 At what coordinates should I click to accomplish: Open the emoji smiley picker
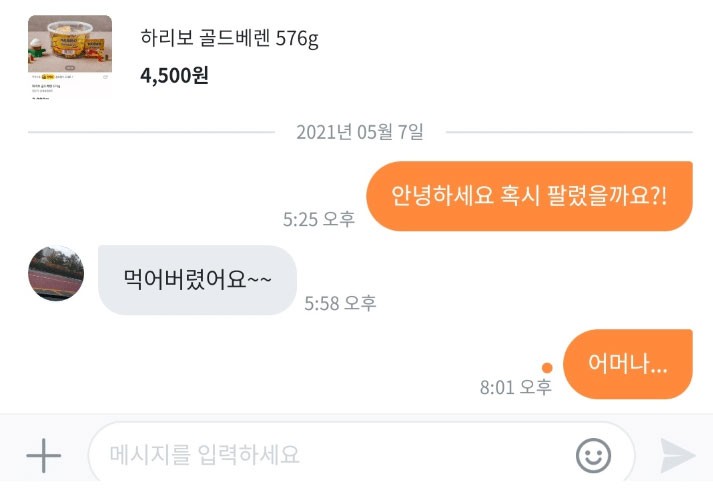pos(593,455)
